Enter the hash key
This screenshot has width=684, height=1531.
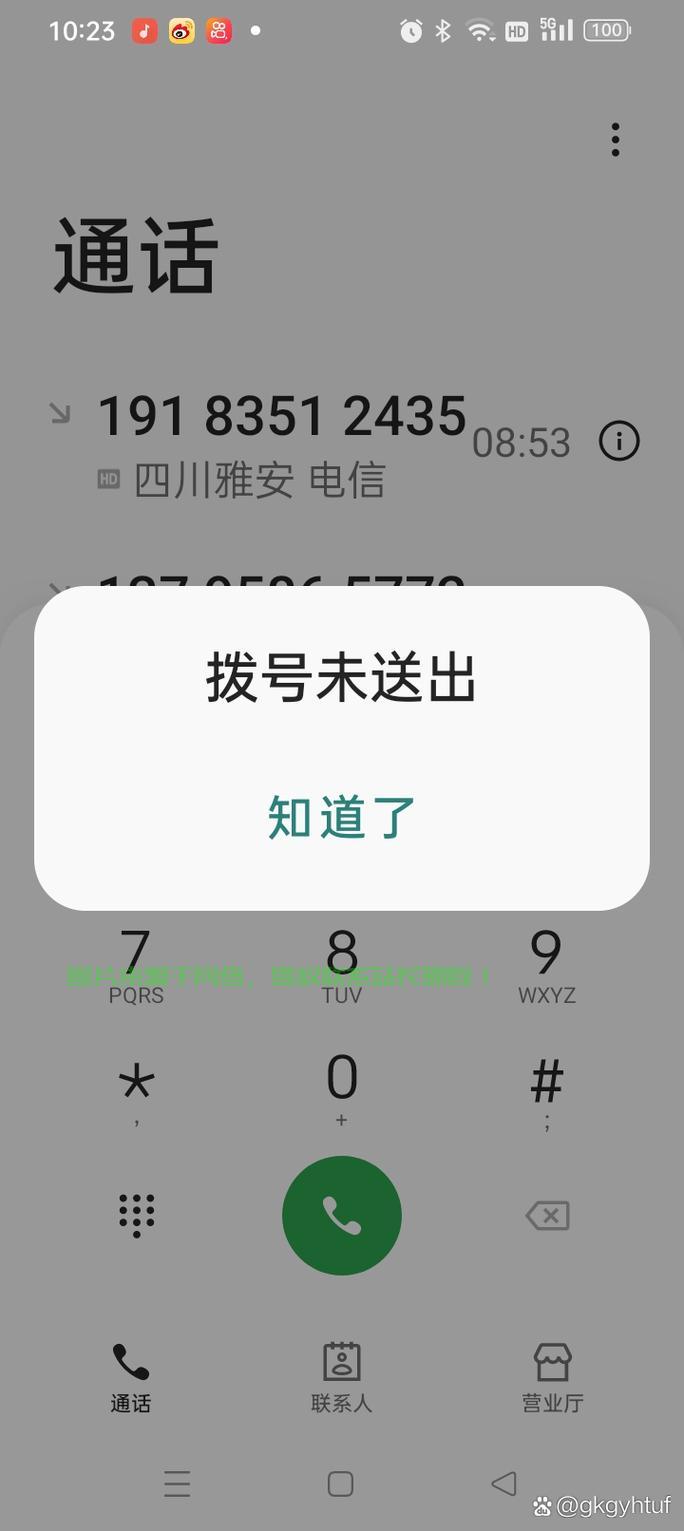[x=546, y=1088]
